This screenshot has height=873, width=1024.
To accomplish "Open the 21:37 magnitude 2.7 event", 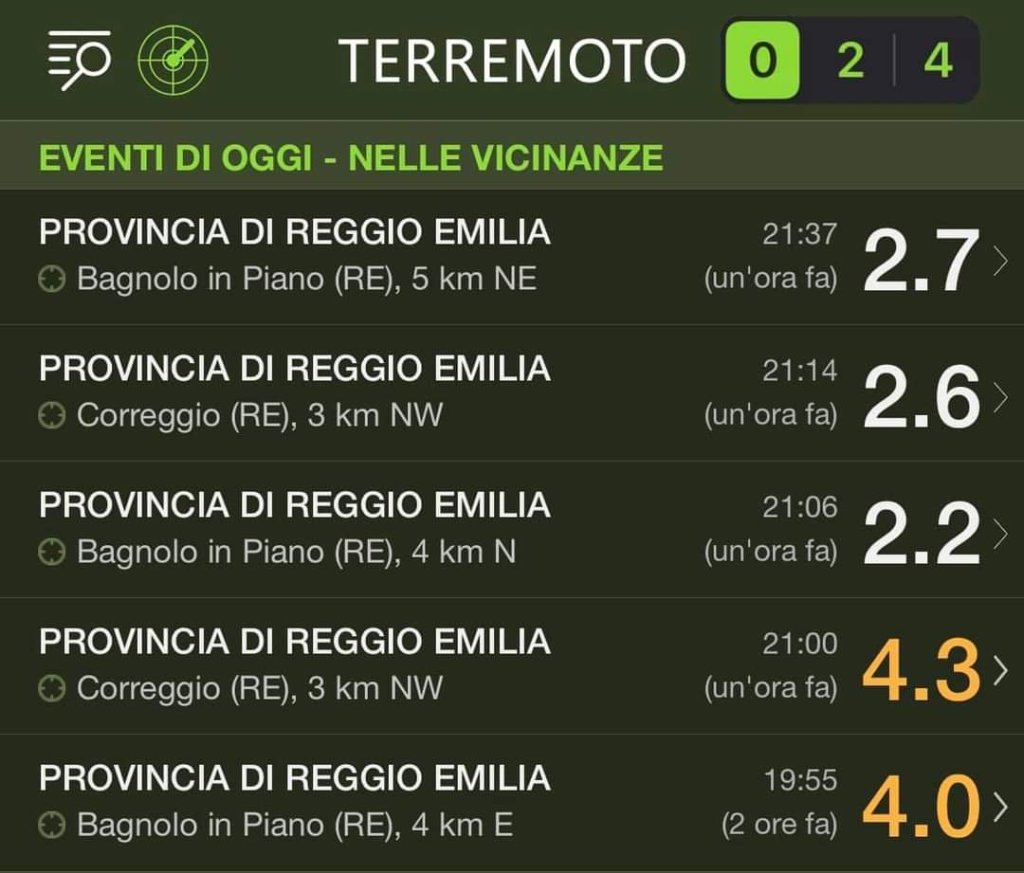I will [x=512, y=256].
